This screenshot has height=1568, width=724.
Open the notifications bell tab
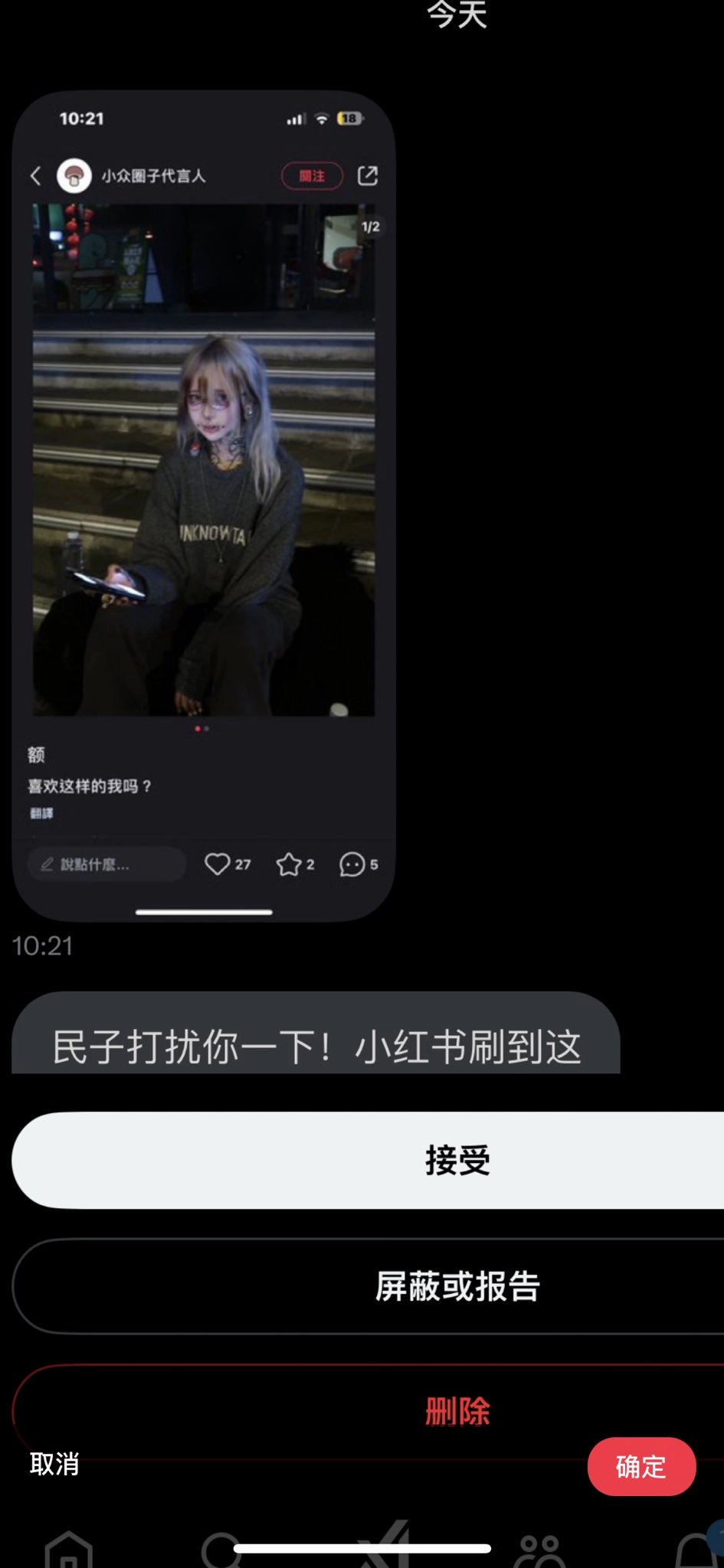tap(696, 1550)
